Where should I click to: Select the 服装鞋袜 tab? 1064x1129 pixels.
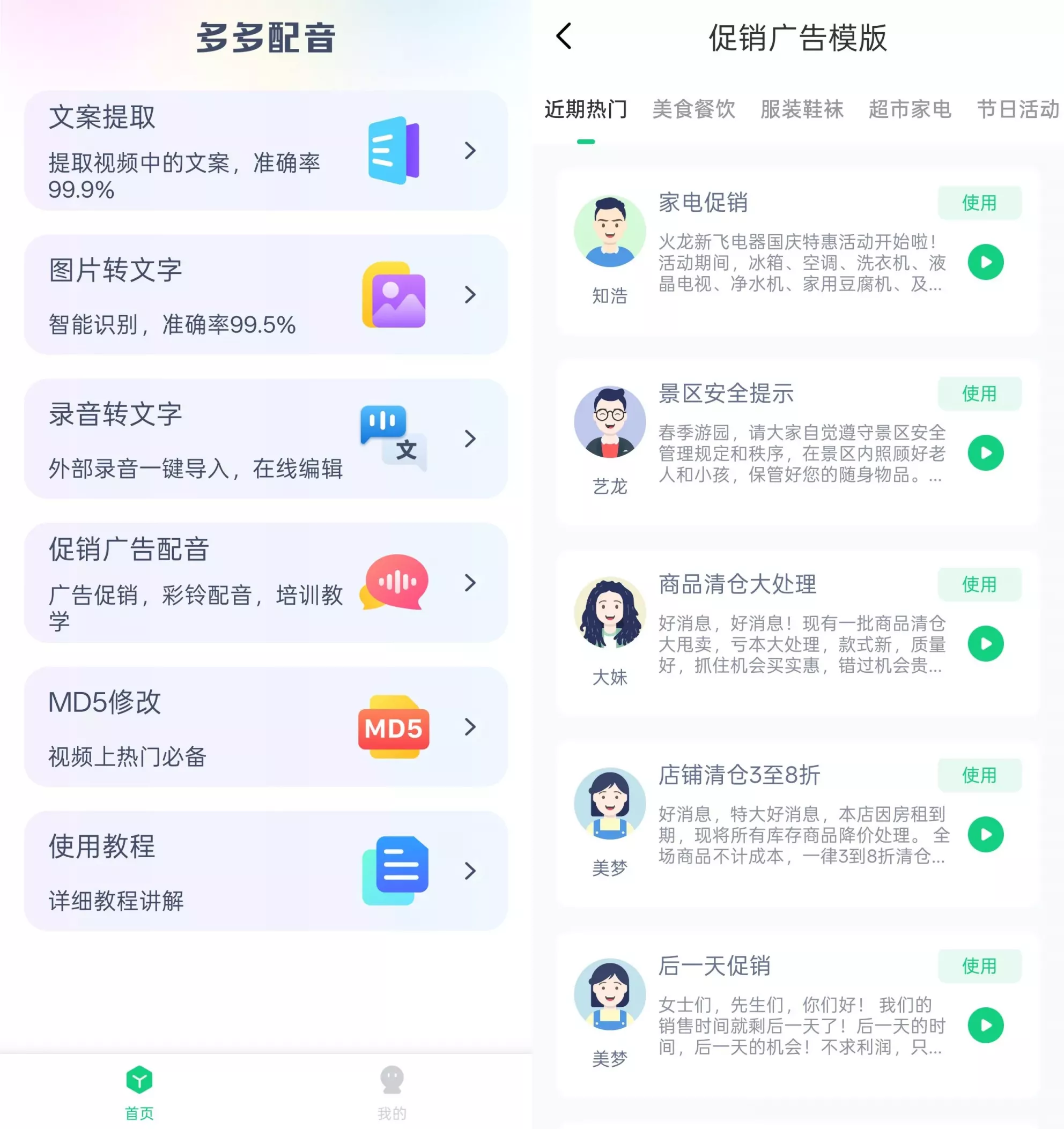coord(802,109)
